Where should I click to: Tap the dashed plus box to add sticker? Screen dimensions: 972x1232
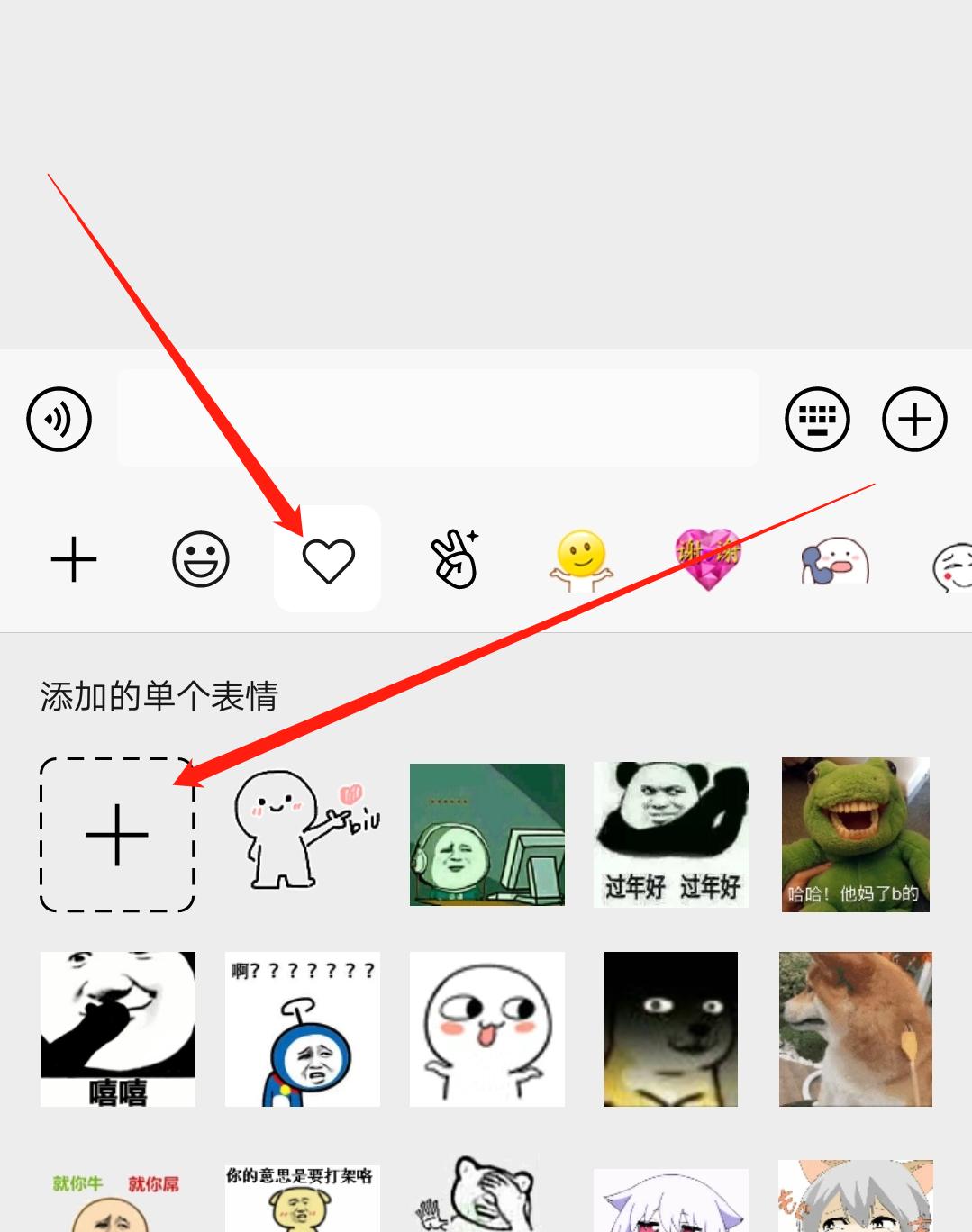click(x=116, y=833)
